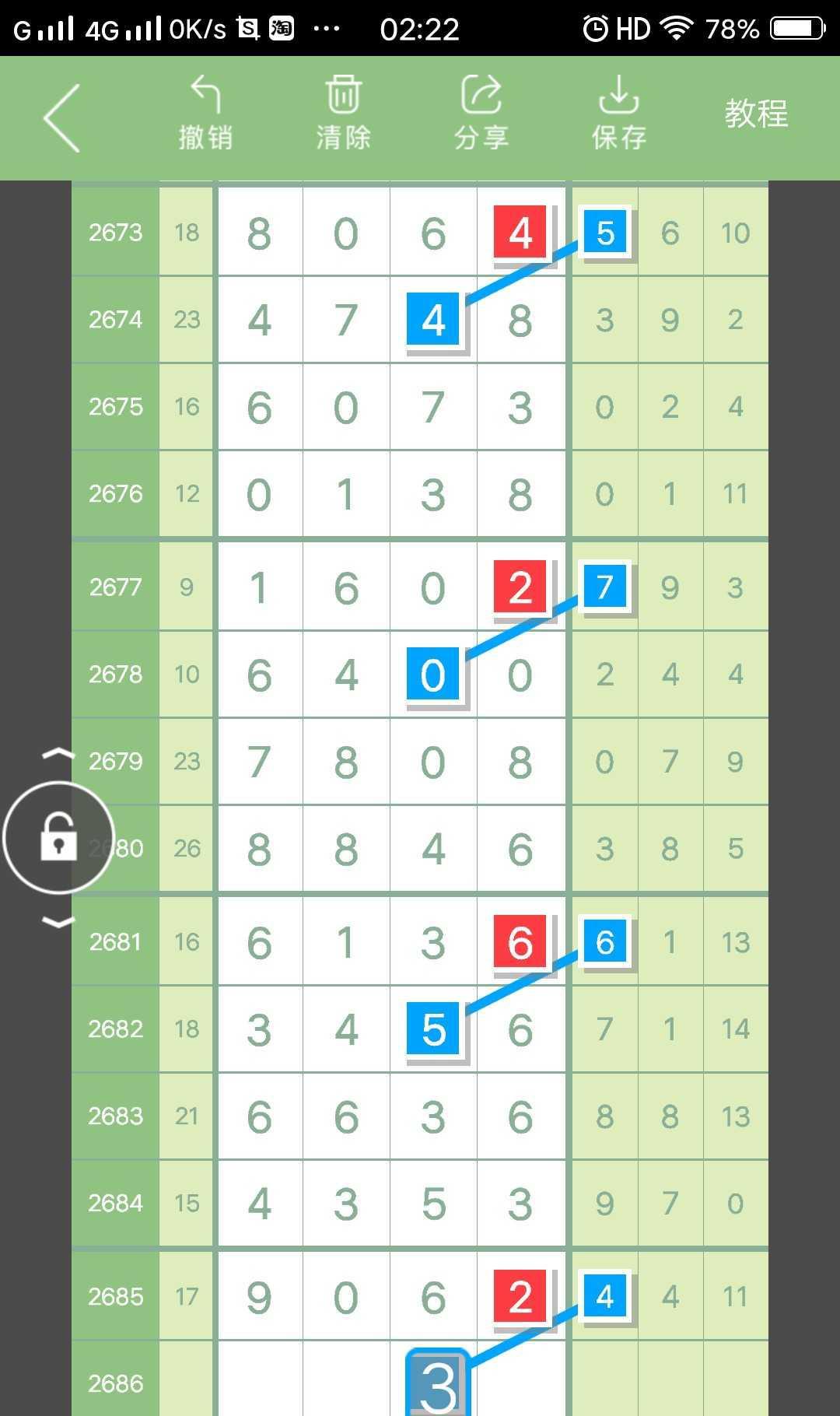Tap the up chevron above the lock
Image resolution: width=840 pixels, height=1416 pixels.
tap(58, 754)
